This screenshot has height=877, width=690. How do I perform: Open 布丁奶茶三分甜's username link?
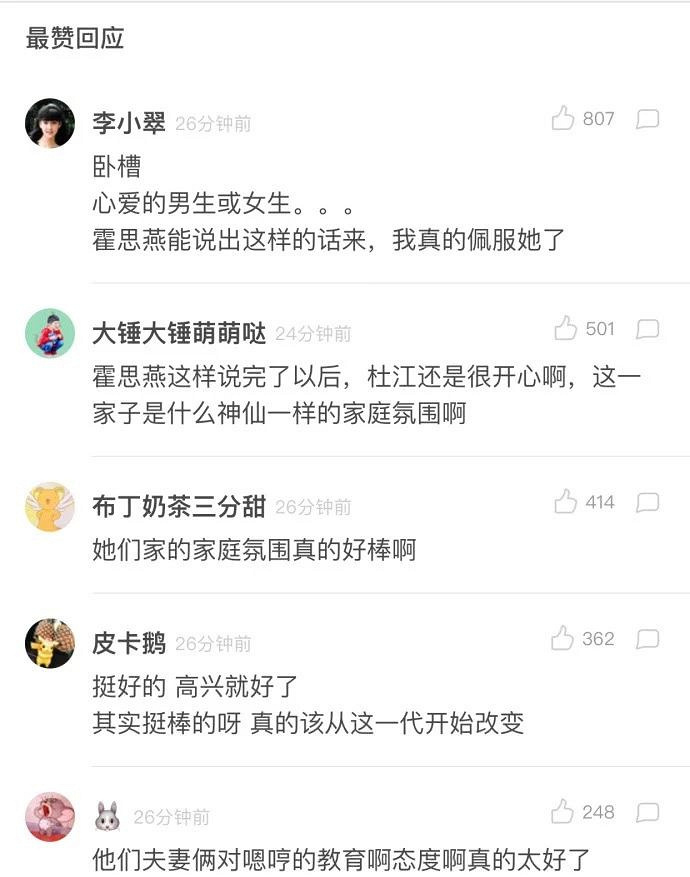(x=179, y=506)
